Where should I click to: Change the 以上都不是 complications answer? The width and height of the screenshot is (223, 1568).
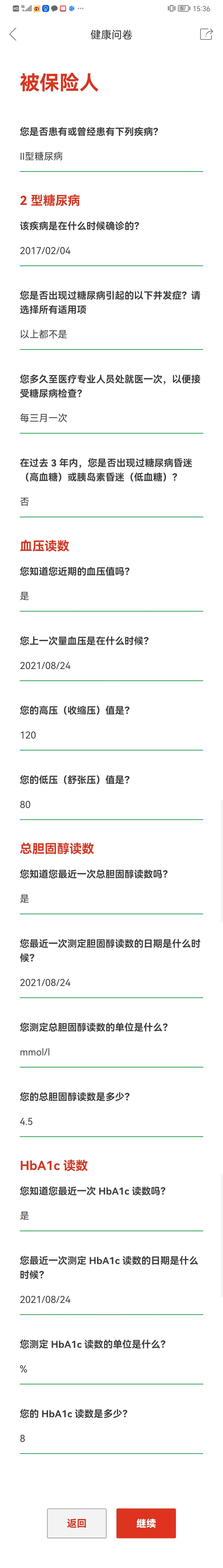[111, 334]
